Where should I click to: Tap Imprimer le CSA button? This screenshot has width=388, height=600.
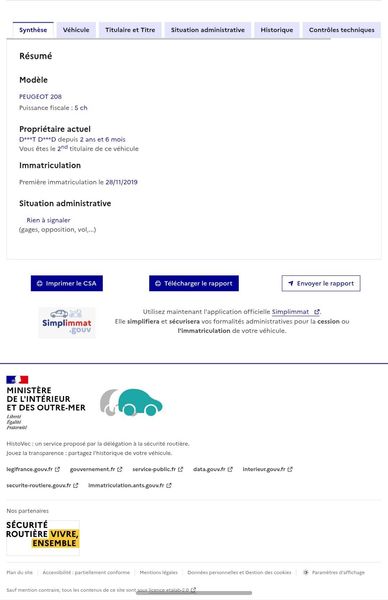click(x=67, y=284)
